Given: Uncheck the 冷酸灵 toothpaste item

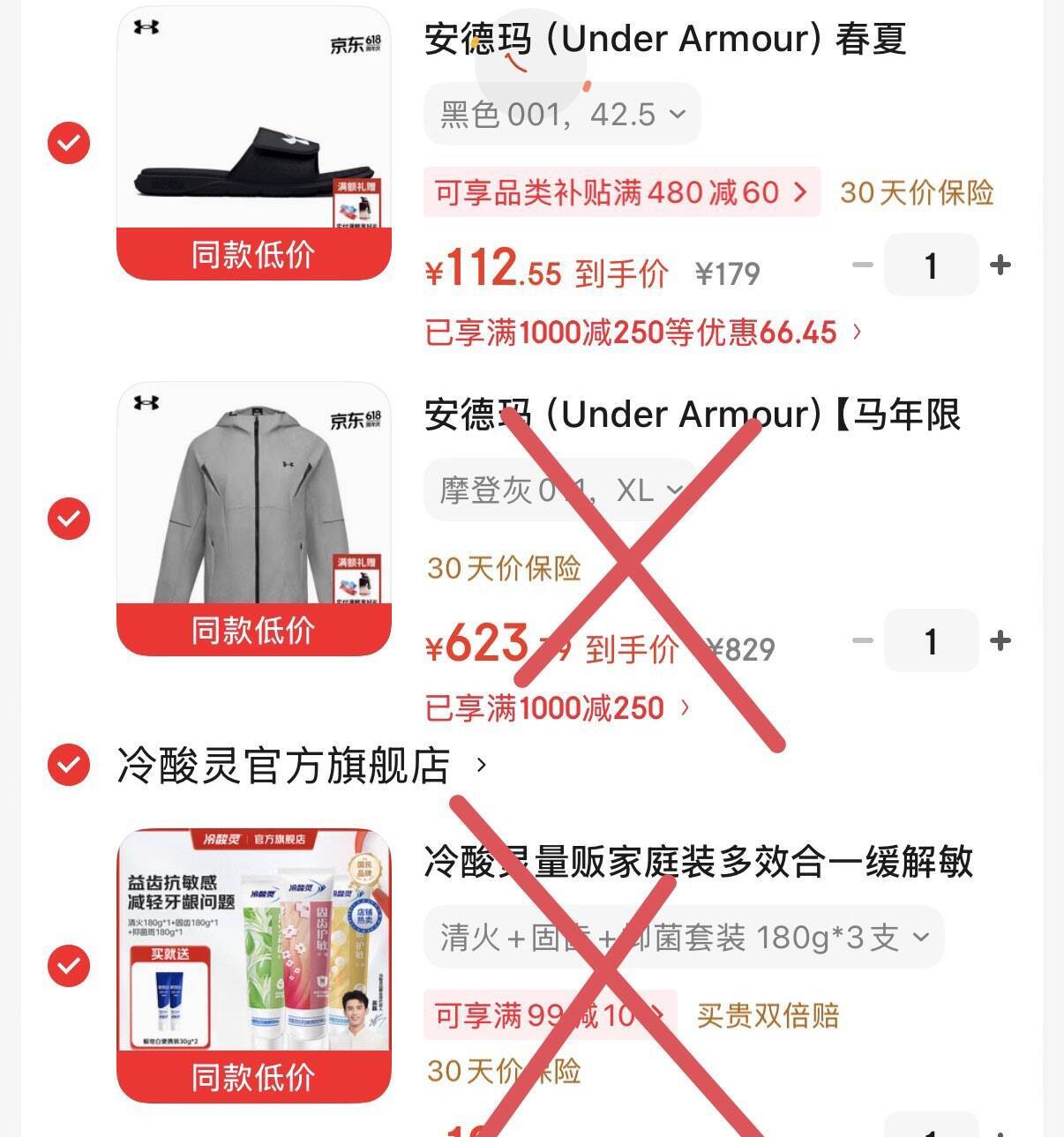Looking at the screenshot, I should [69, 966].
